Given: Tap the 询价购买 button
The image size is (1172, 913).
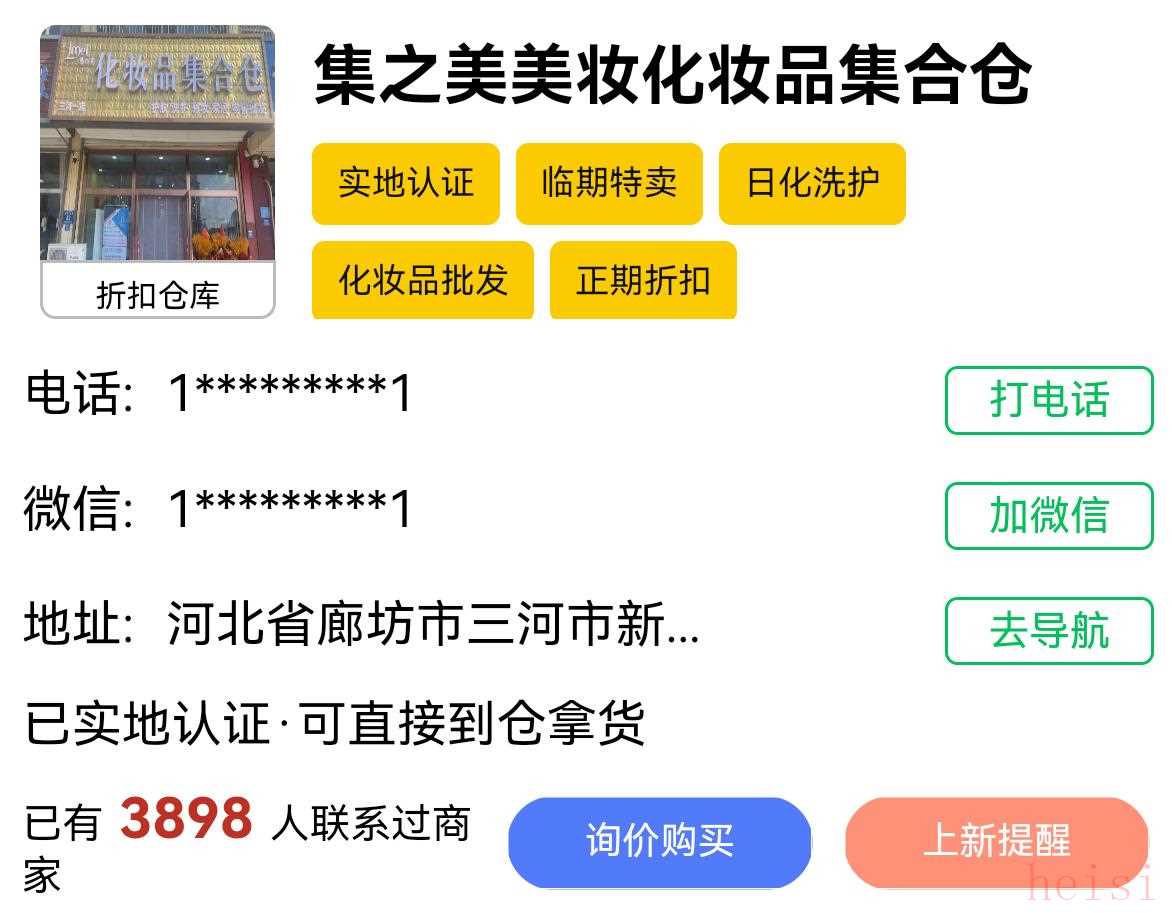Looking at the screenshot, I should (x=660, y=841).
